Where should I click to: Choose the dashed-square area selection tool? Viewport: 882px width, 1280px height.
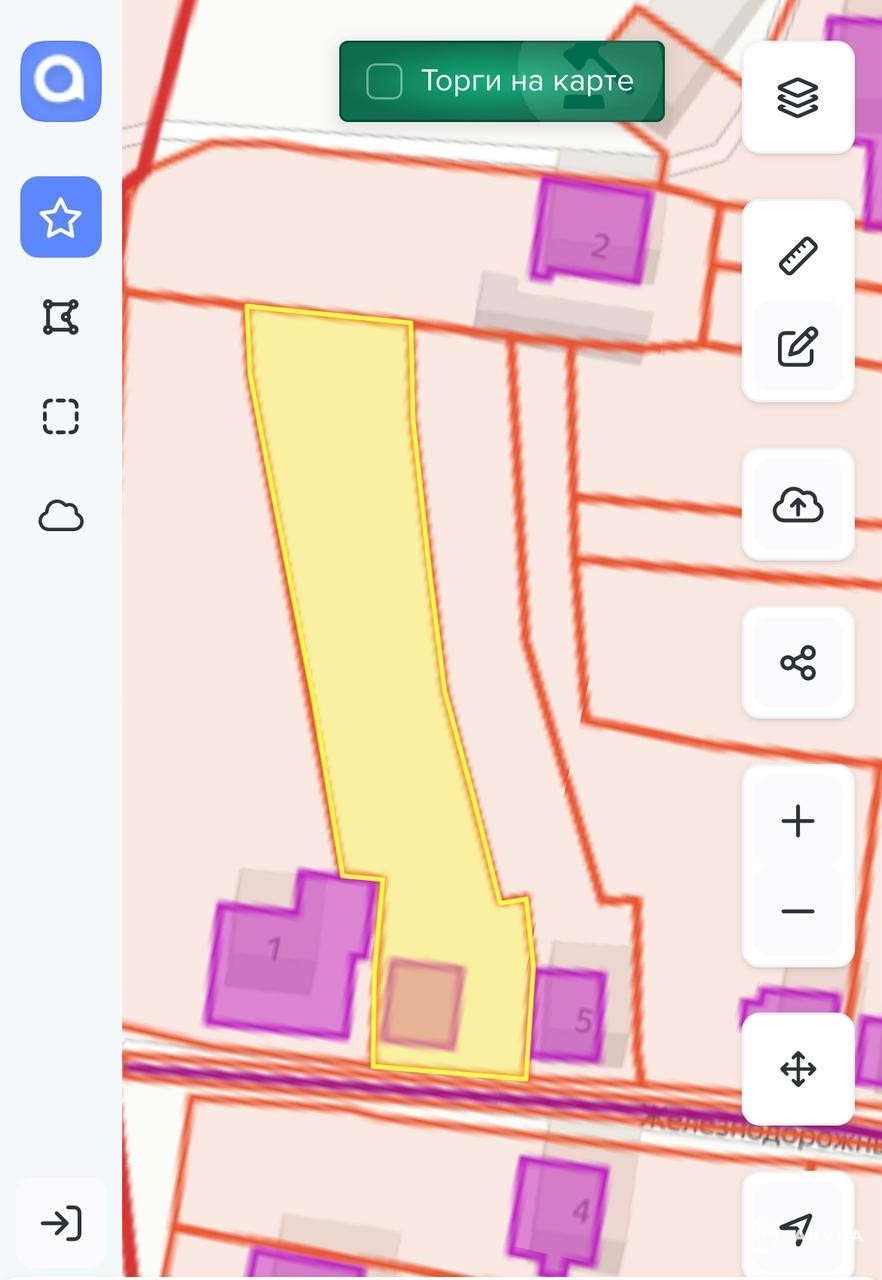[61, 416]
